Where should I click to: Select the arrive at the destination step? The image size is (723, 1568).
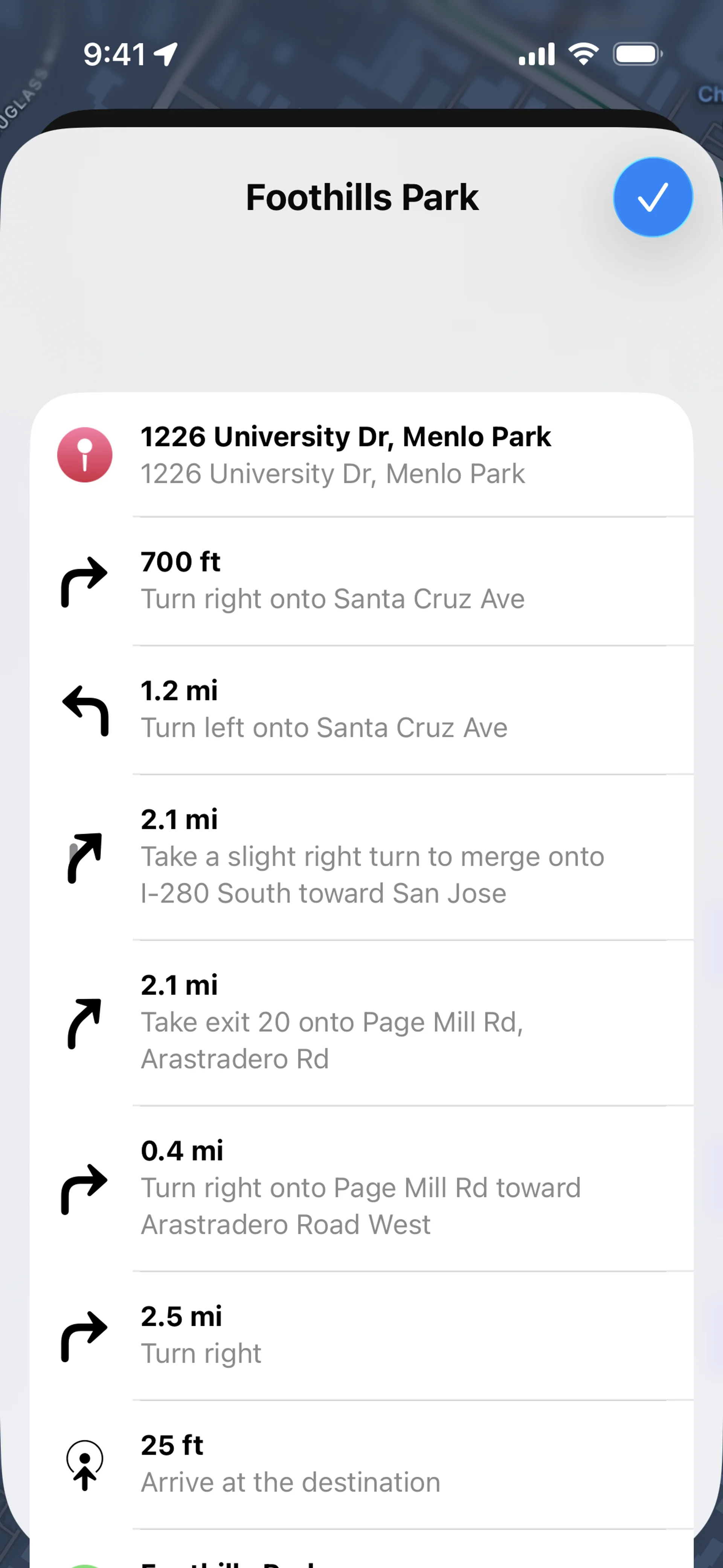click(x=361, y=1464)
